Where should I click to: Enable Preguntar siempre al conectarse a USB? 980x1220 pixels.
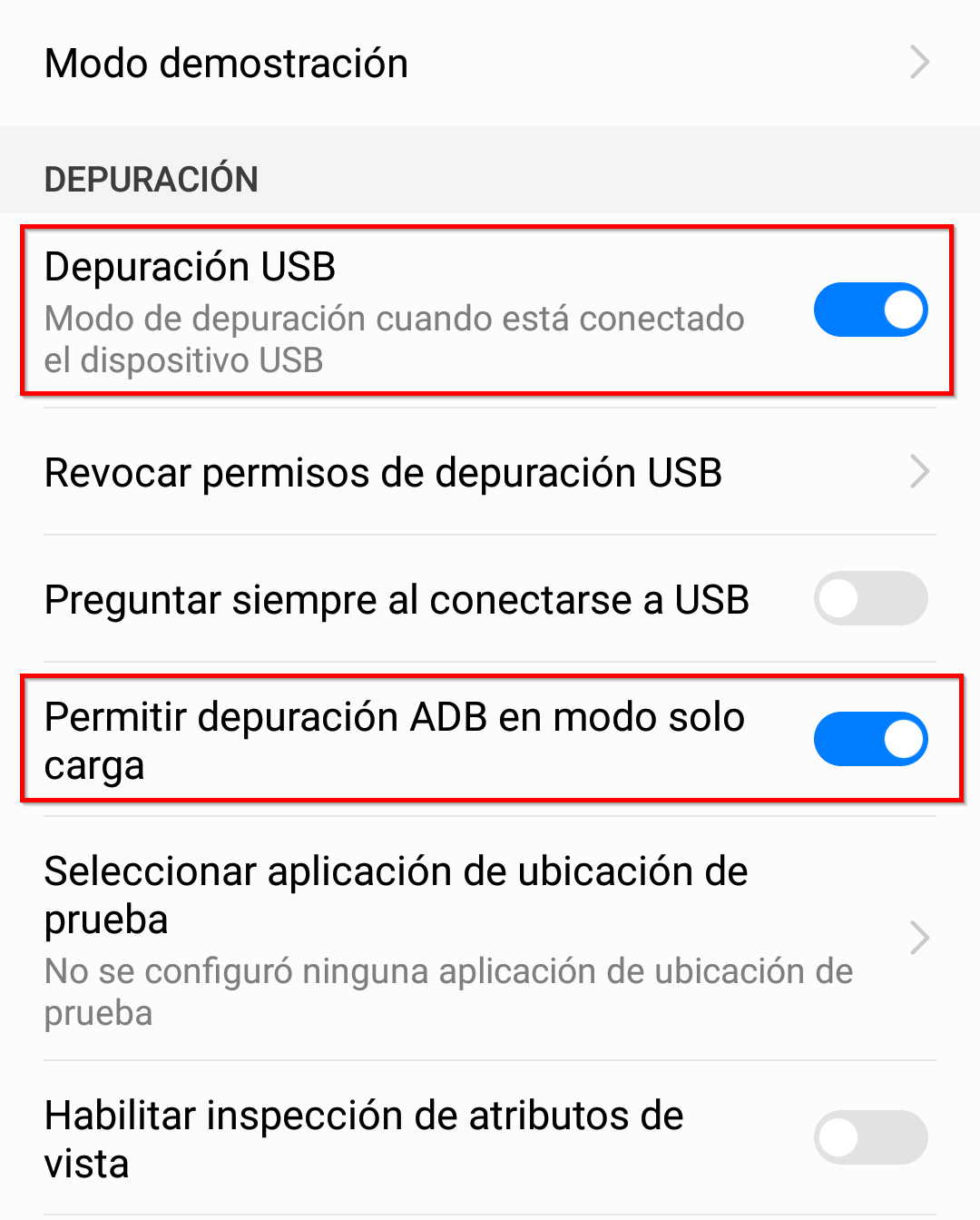[x=869, y=599]
